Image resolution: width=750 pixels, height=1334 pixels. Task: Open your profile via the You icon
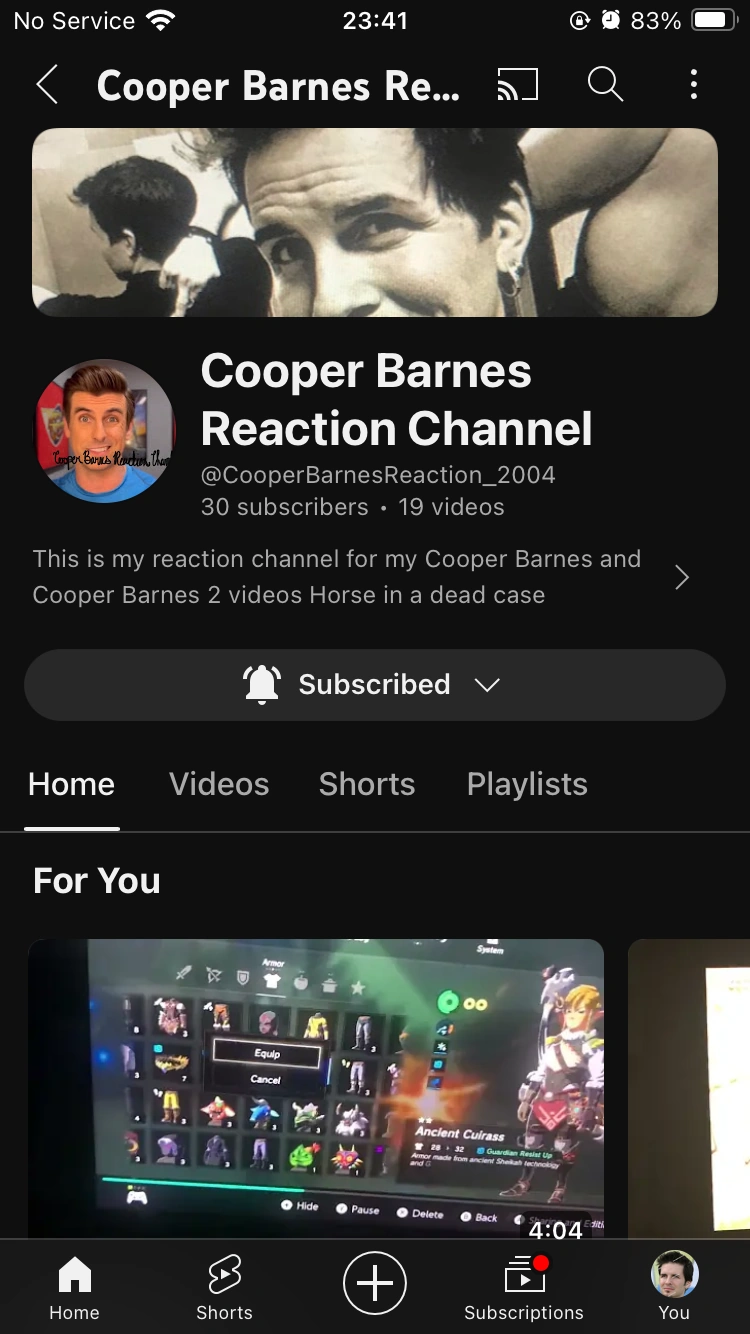674,1283
